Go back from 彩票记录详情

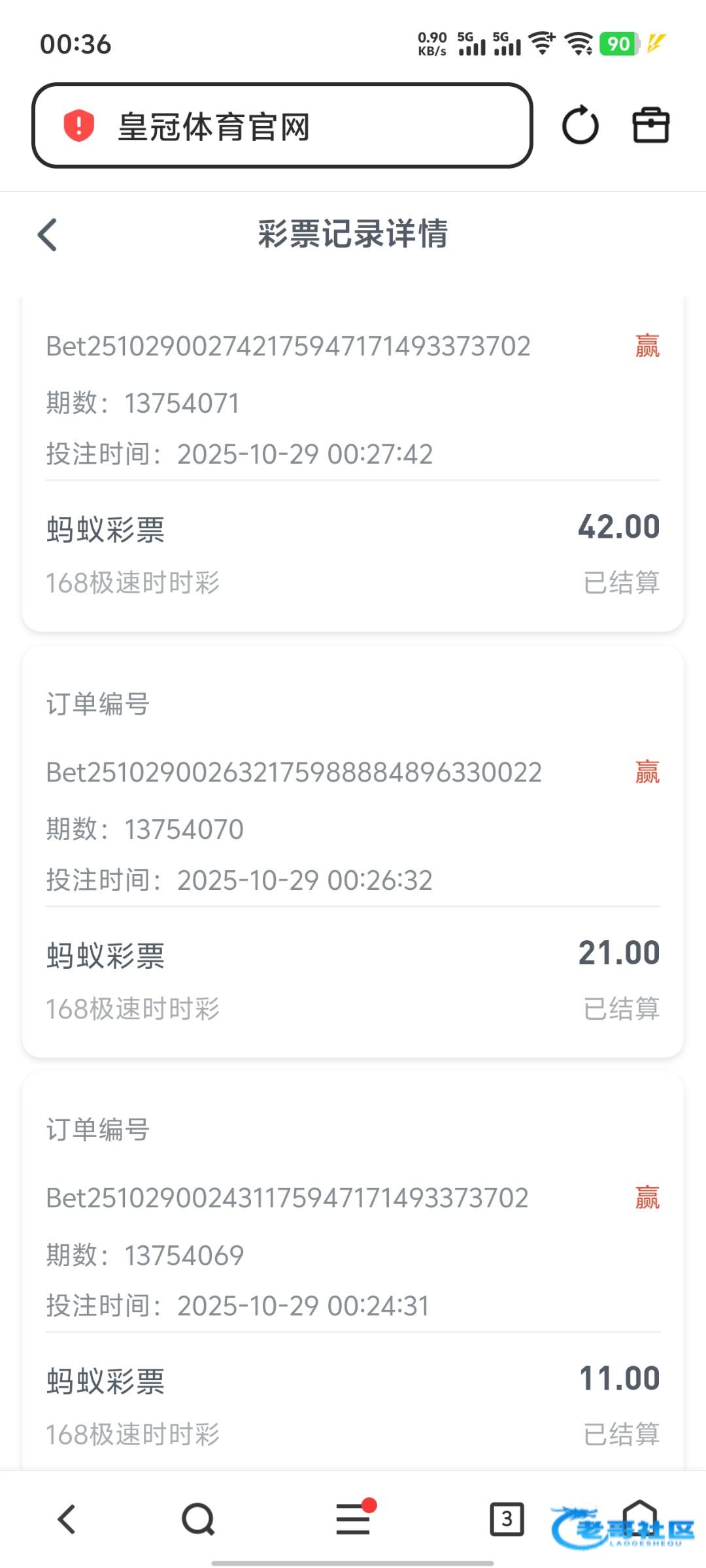[x=48, y=235]
